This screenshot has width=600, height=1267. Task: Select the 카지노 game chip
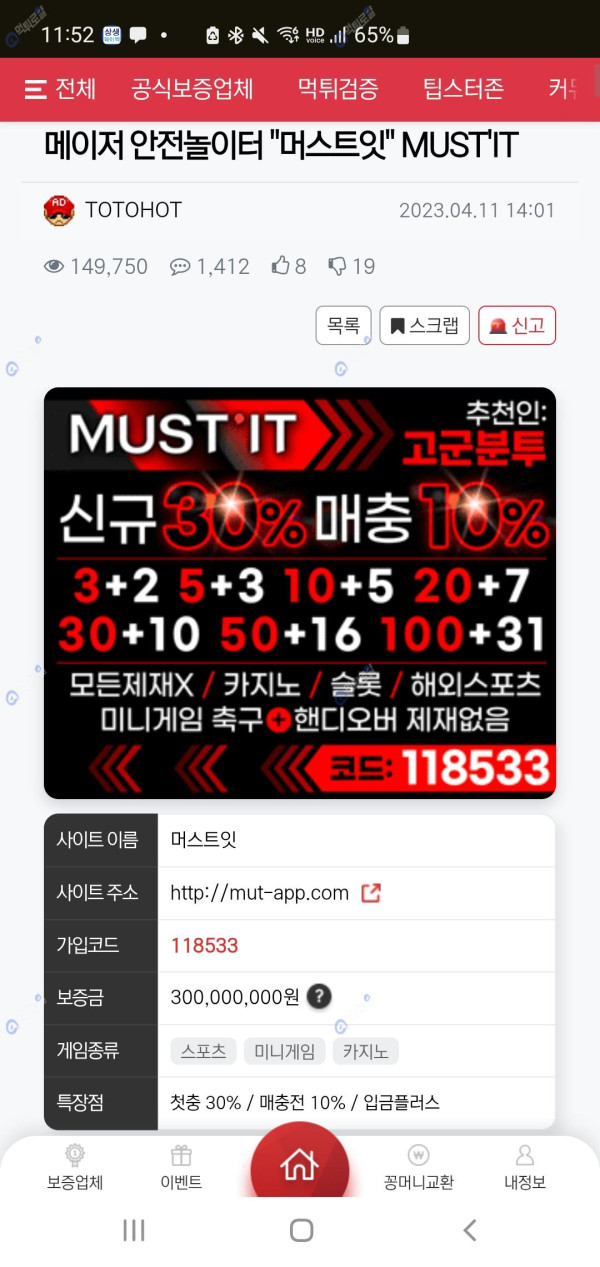(365, 1051)
